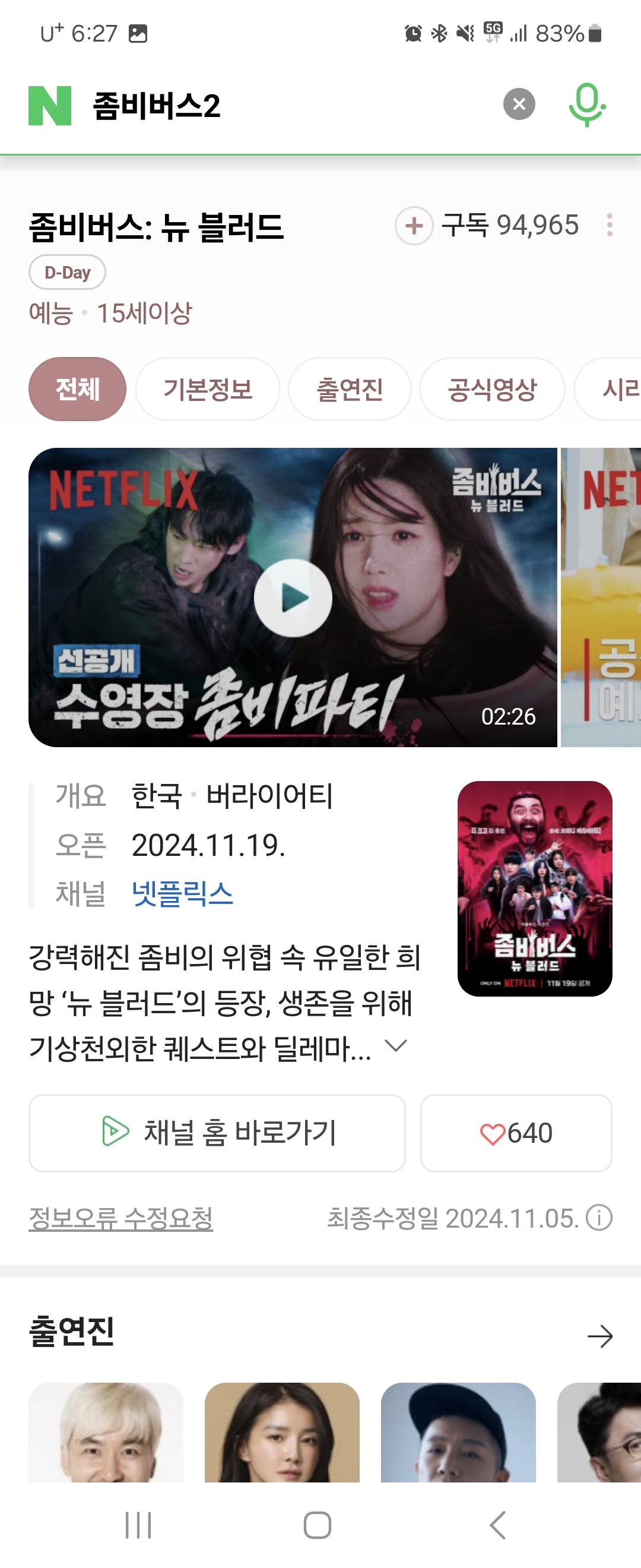
Task: View the 좀비버스 poster image
Action: 535,888
